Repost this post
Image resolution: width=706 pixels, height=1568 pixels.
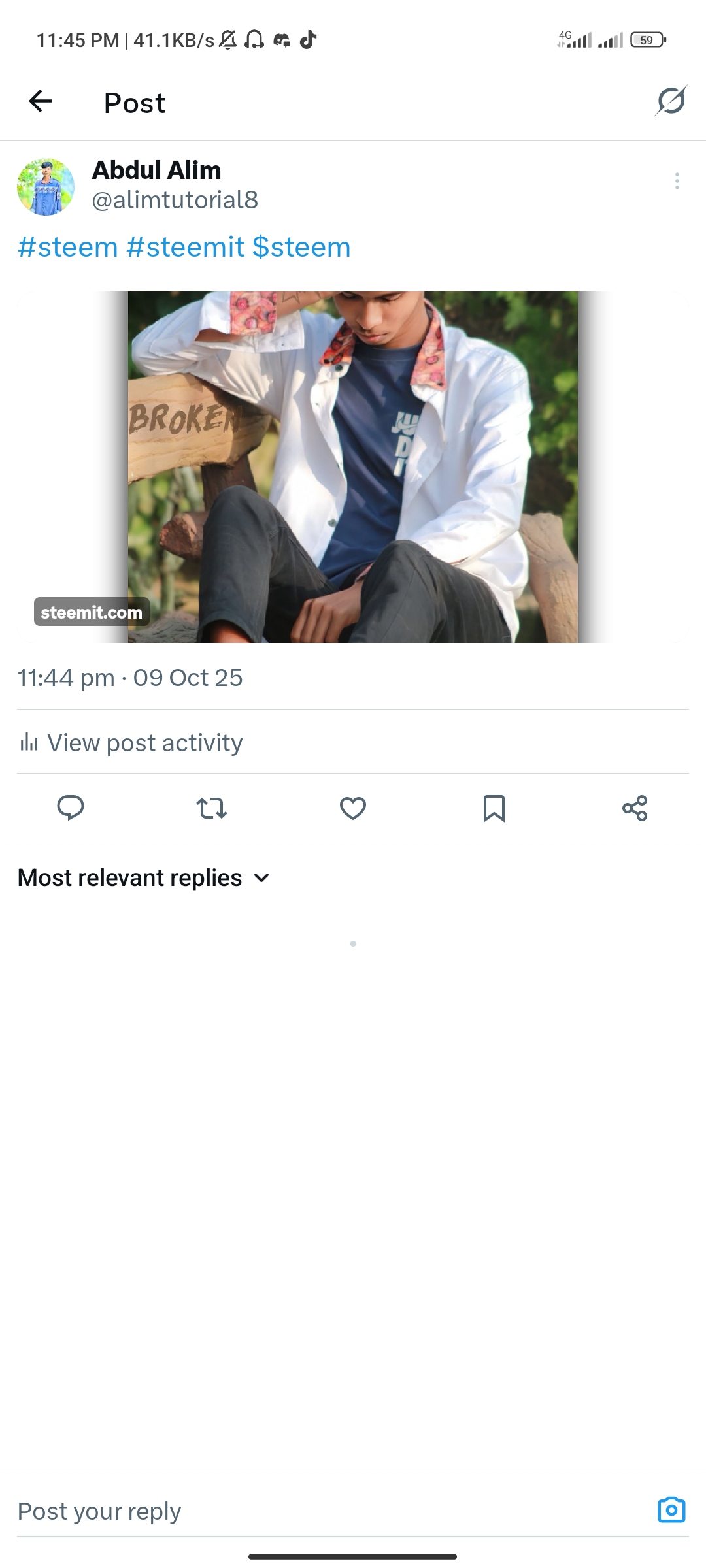coord(212,808)
